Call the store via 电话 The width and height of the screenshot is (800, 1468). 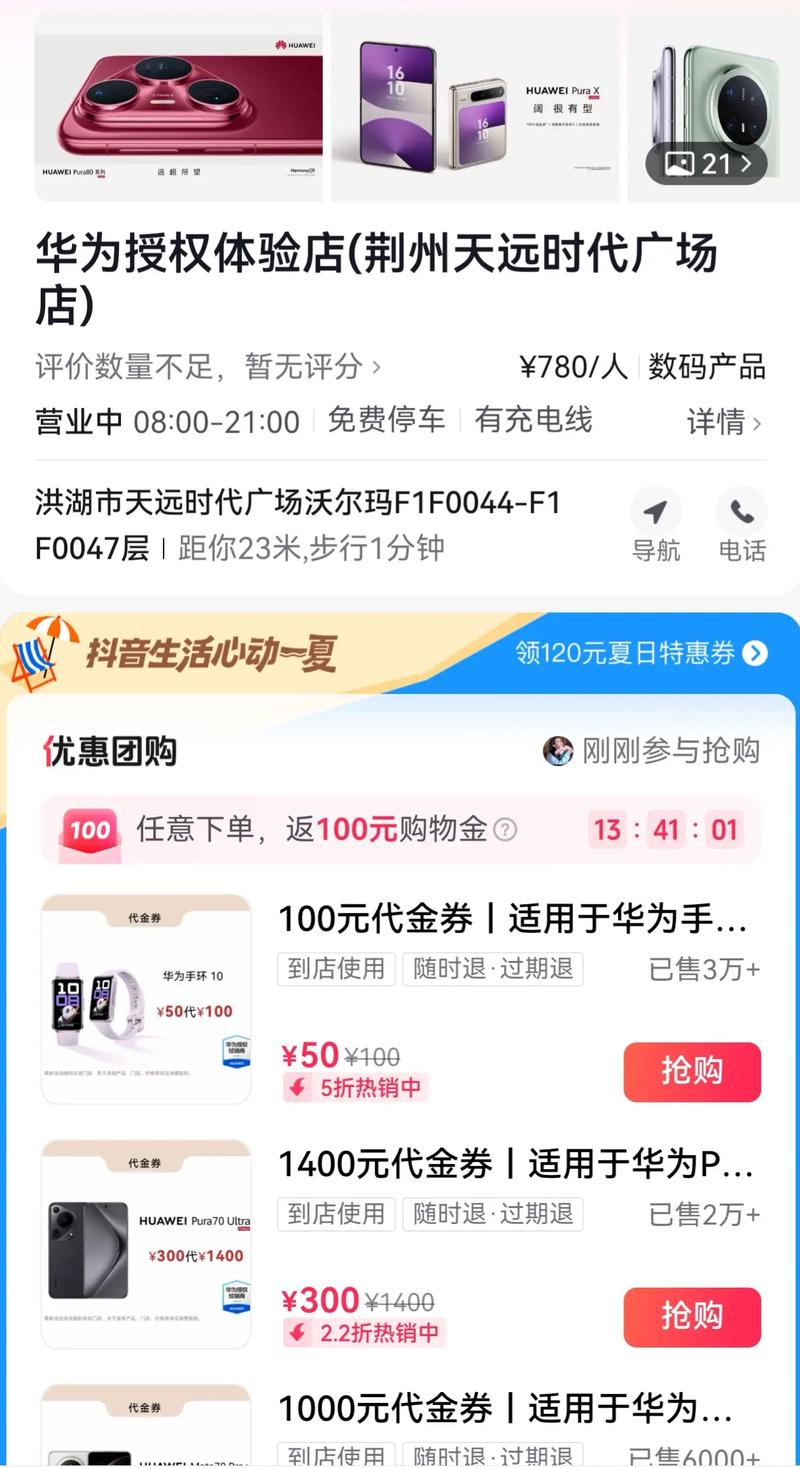point(742,526)
